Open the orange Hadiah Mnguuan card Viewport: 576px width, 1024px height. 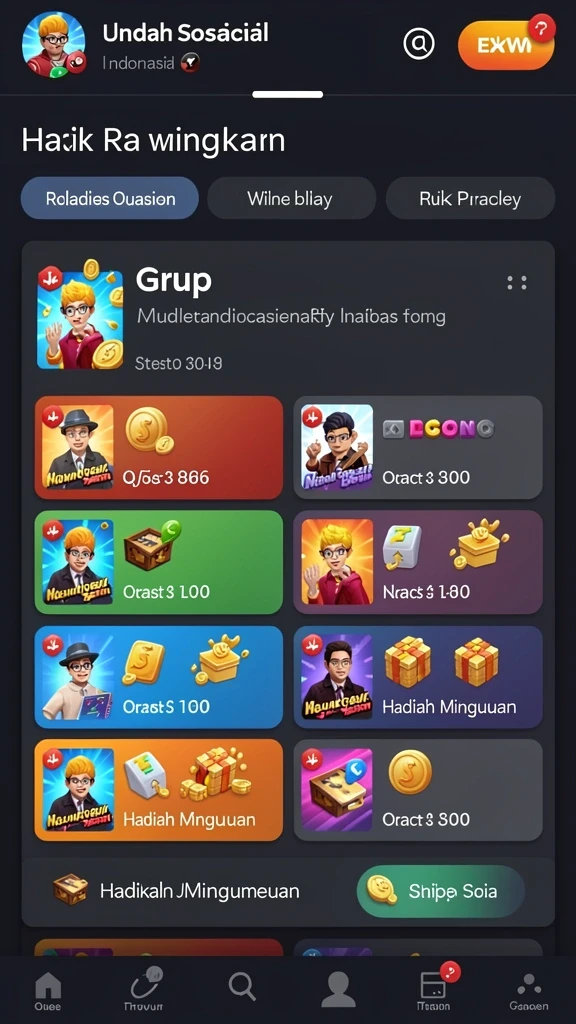point(159,790)
